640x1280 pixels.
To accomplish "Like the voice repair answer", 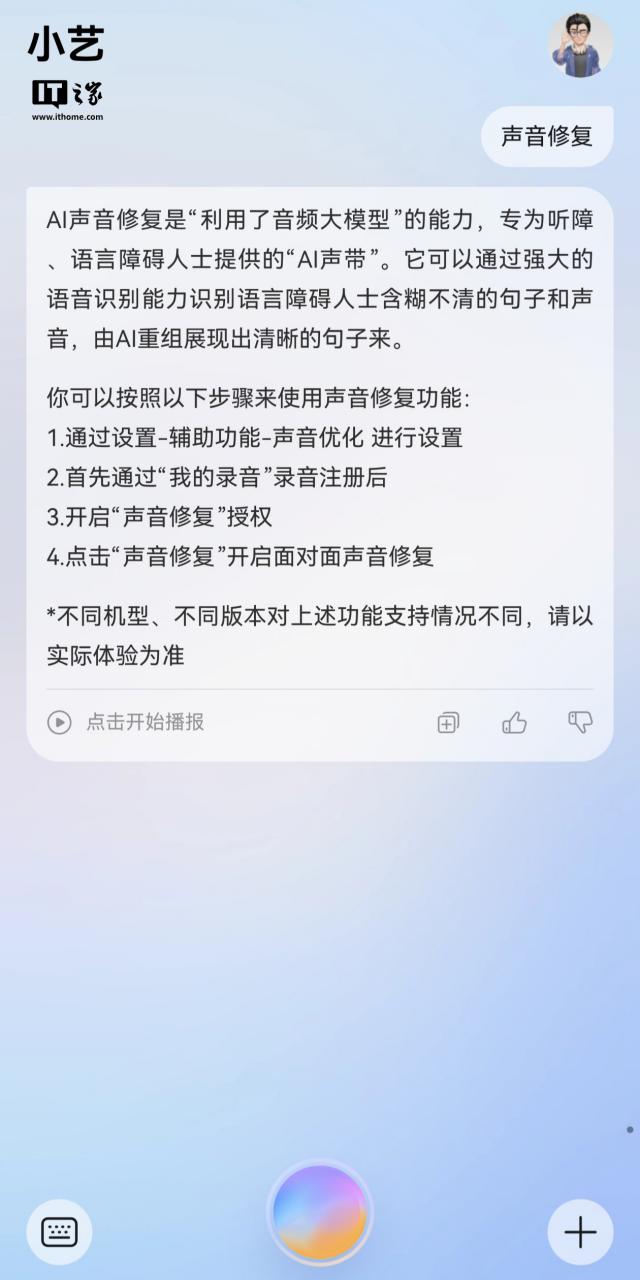I will tap(514, 723).
